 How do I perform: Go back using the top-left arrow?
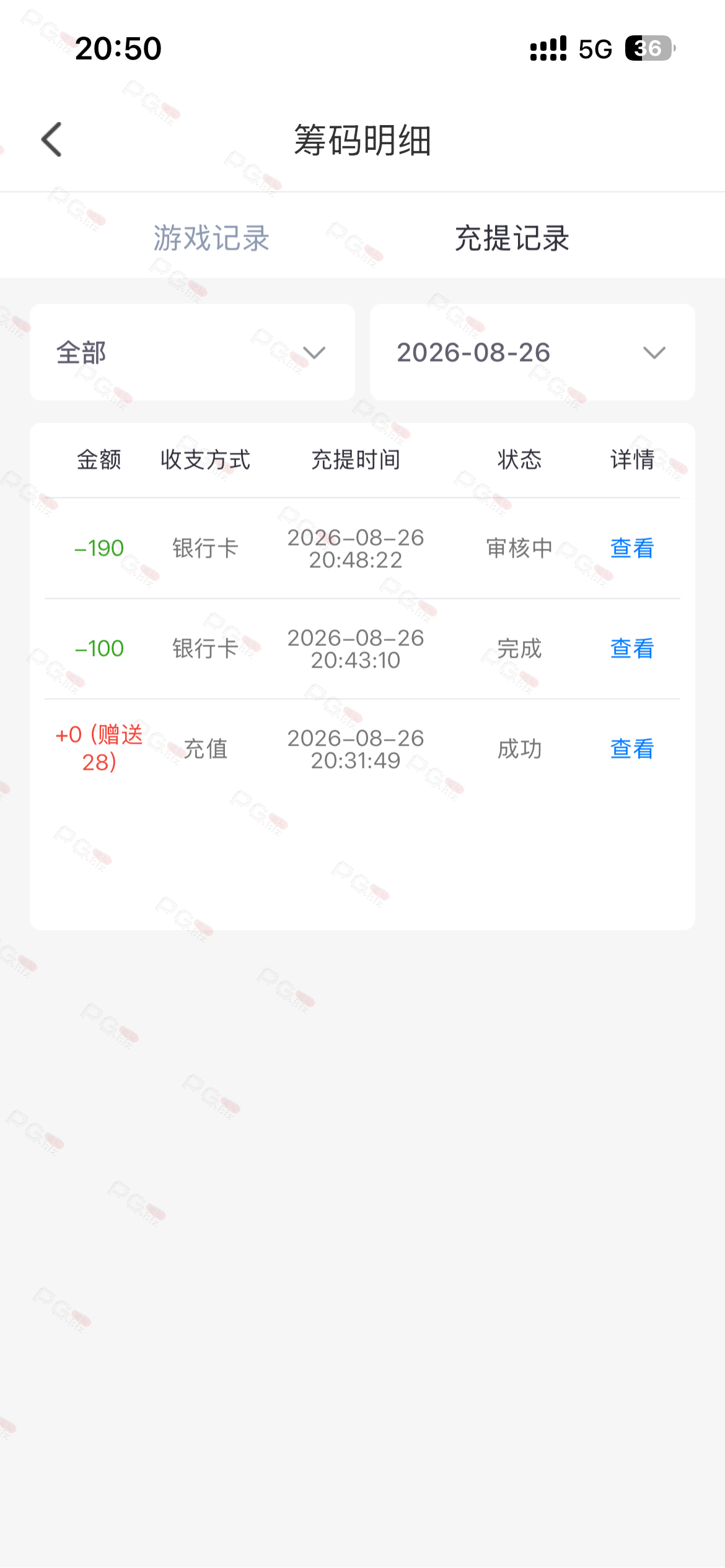(x=52, y=139)
